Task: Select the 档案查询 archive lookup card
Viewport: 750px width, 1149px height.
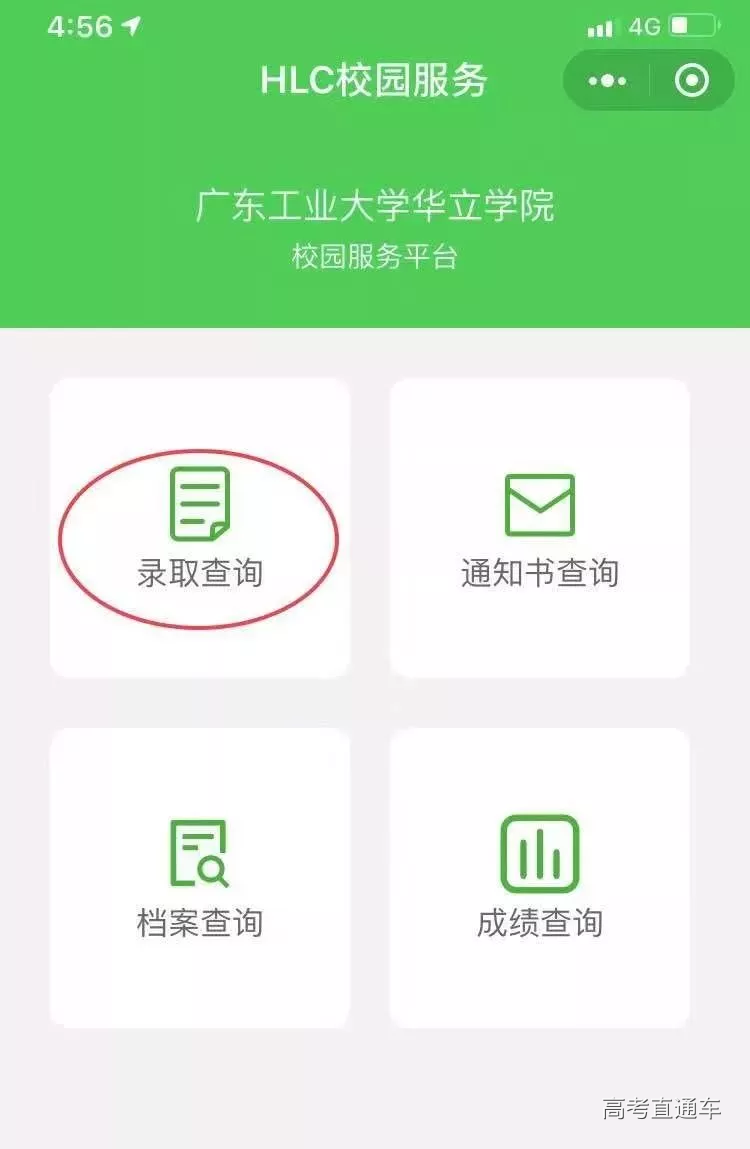Action: pyautogui.click(x=200, y=877)
